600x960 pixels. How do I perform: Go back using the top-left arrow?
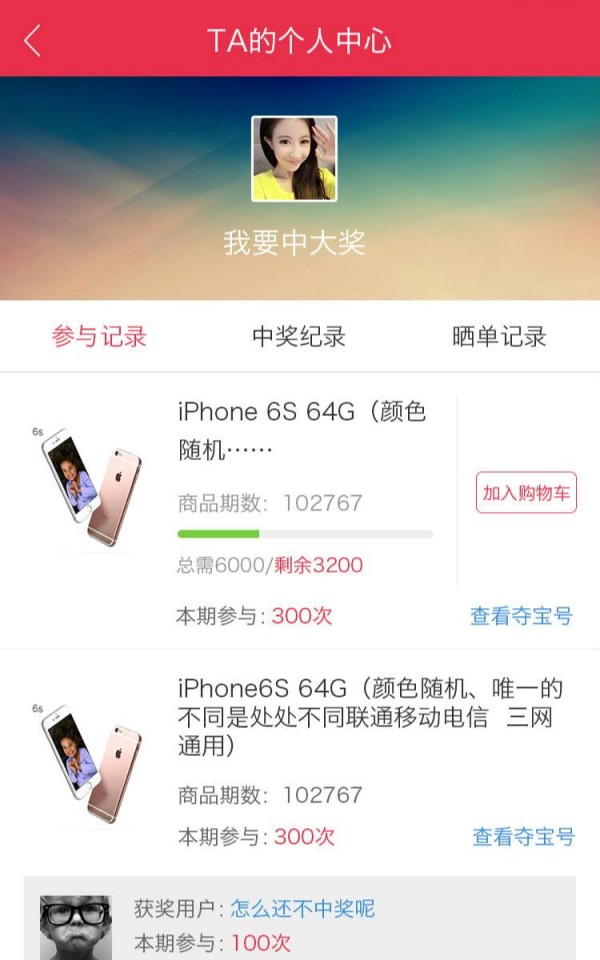click(33, 40)
